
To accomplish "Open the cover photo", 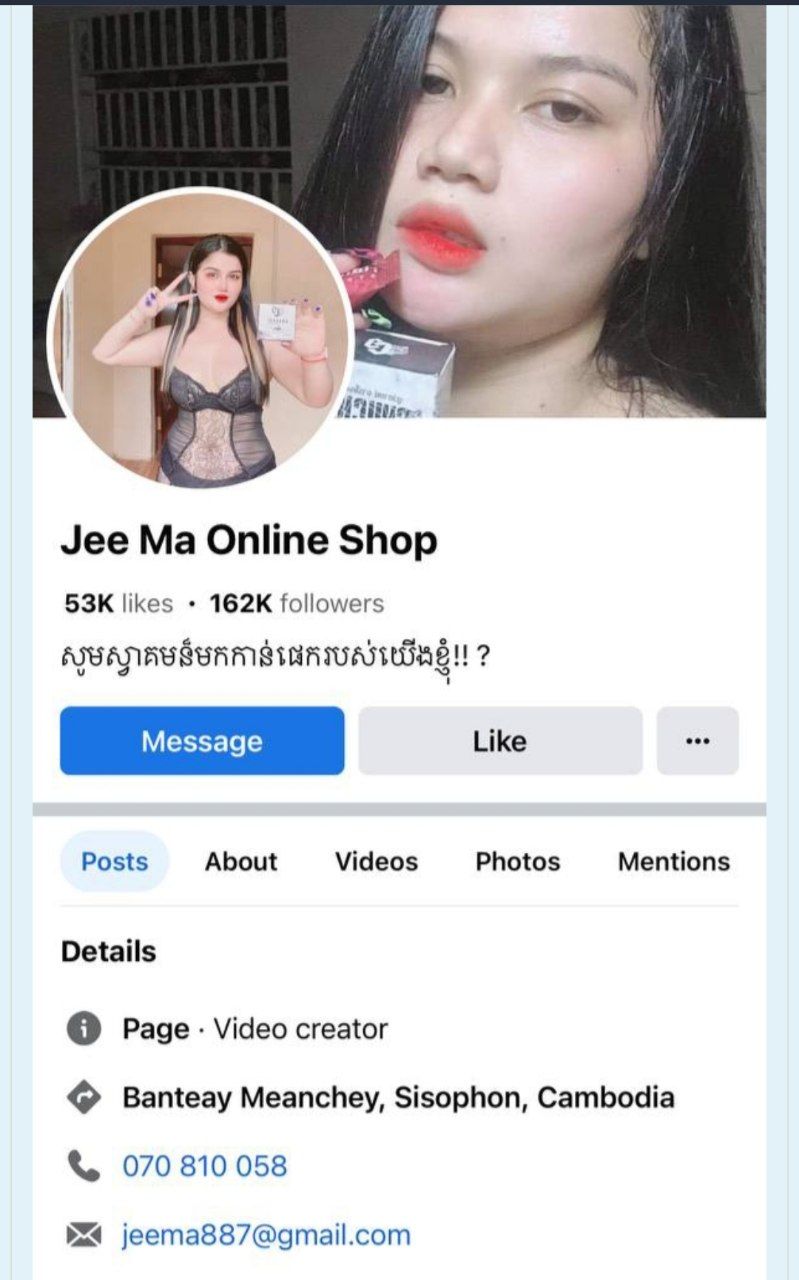I will tap(560, 150).
